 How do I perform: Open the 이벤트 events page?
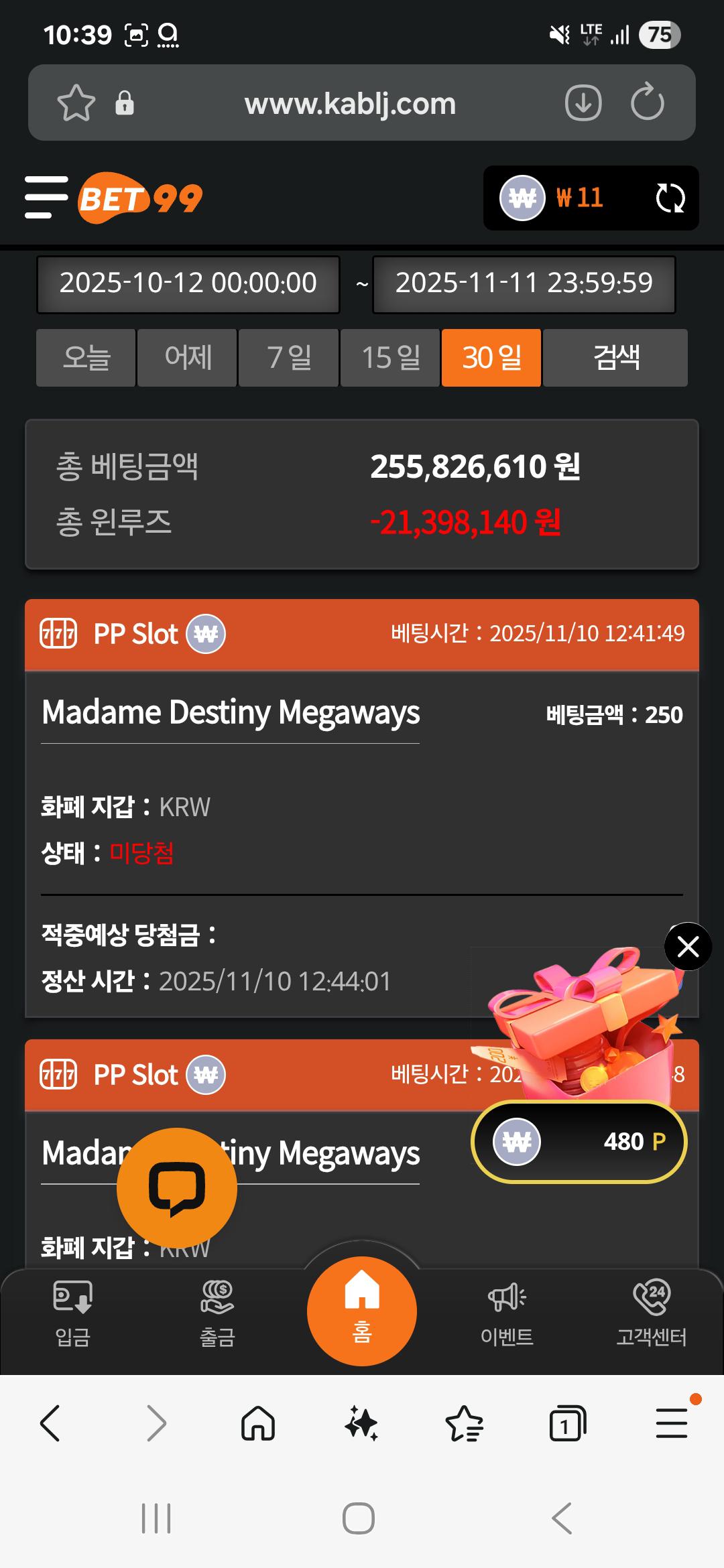pos(507,1313)
